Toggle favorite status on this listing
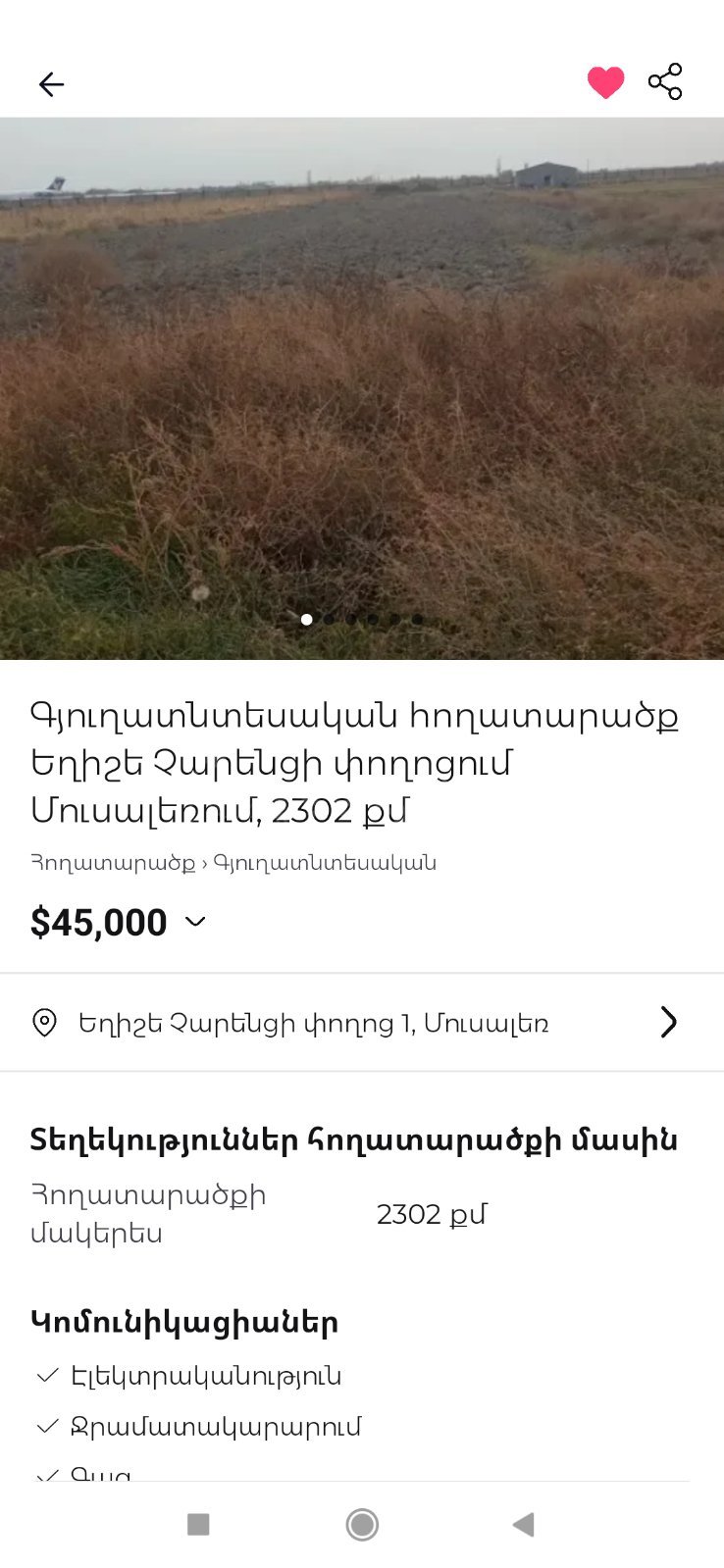This screenshot has height=1568, width=724. pyautogui.click(x=606, y=81)
